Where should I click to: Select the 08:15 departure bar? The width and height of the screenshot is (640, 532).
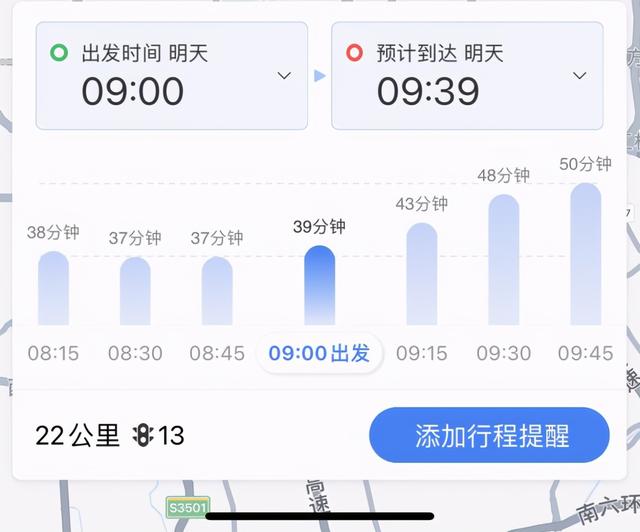coord(53,288)
